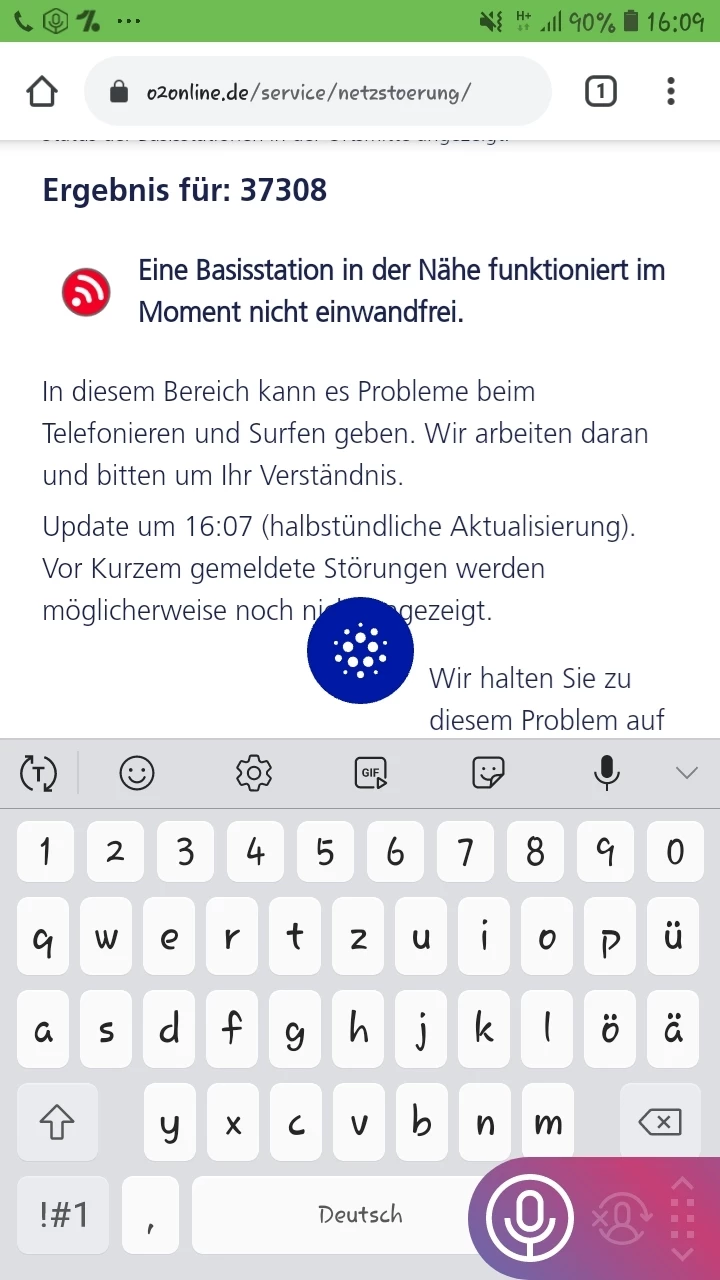720x1280 pixels.
Task: Tap the comma key
Action: pos(150,1214)
